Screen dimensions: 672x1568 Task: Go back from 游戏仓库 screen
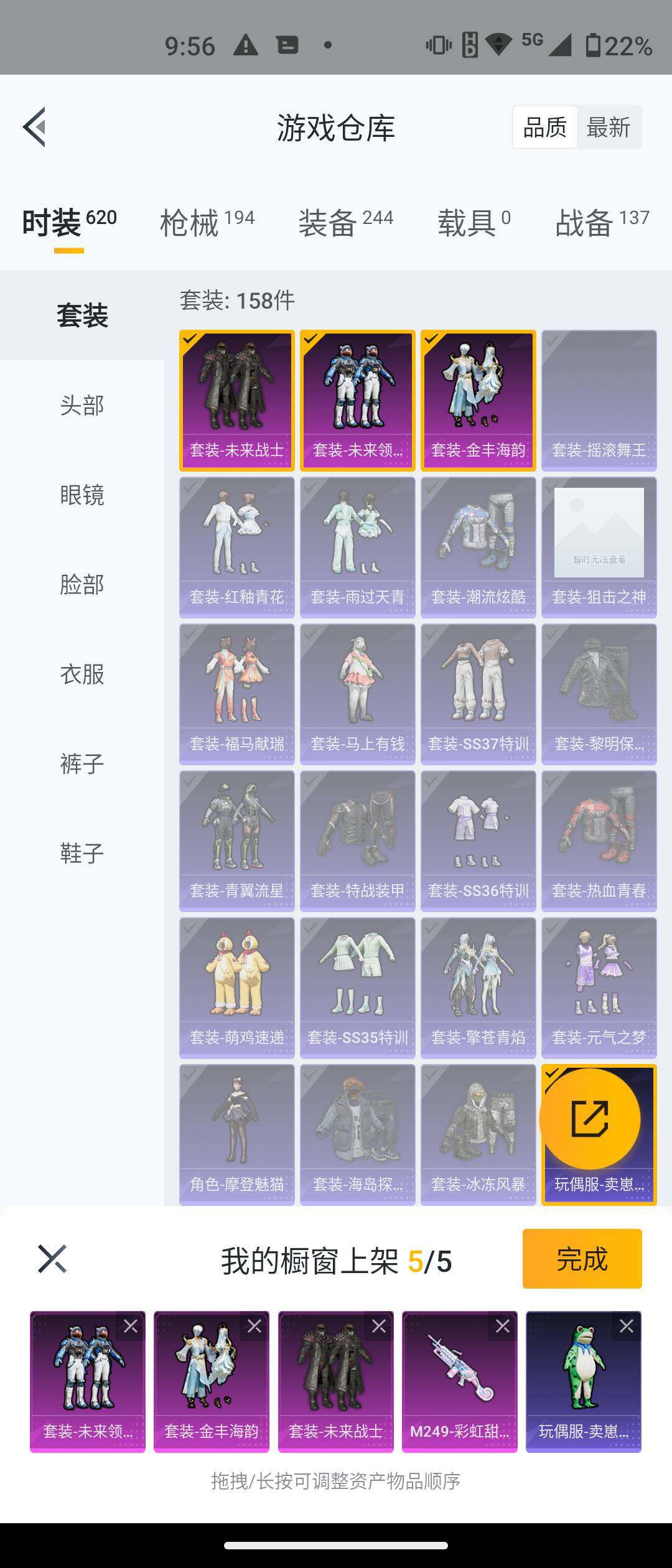[x=35, y=127]
